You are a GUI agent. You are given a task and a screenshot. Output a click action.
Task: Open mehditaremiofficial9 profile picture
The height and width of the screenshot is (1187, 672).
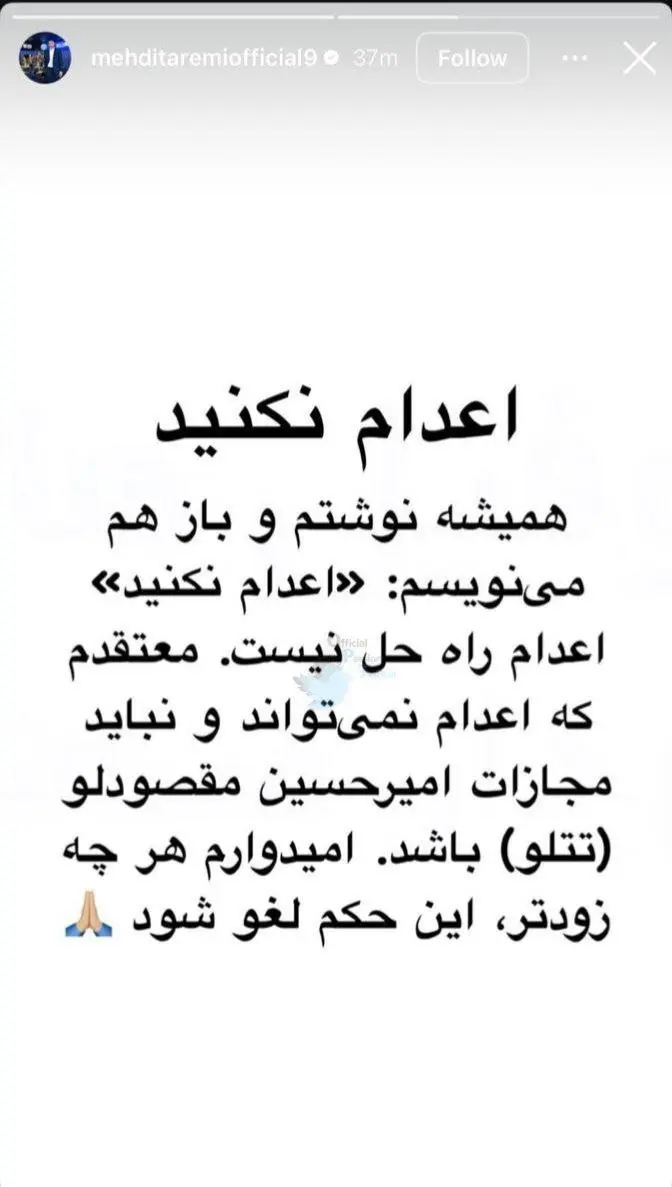[x=44, y=58]
